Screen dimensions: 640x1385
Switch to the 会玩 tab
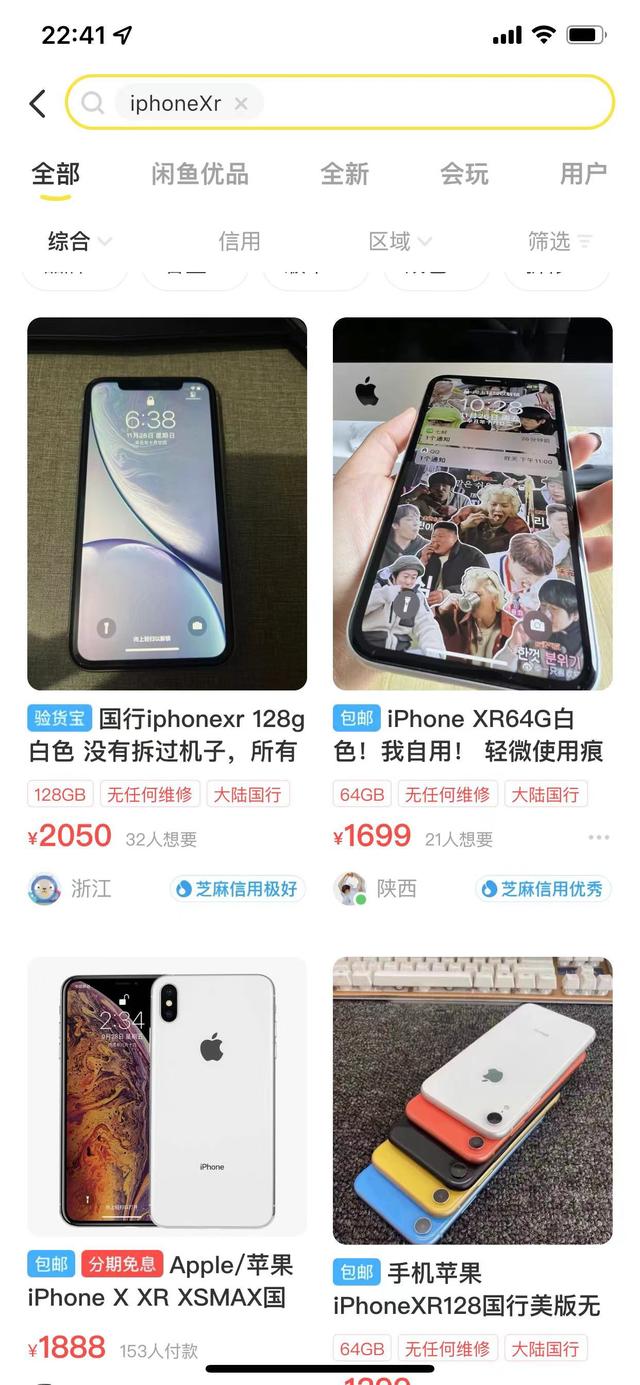tap(464, 174)
